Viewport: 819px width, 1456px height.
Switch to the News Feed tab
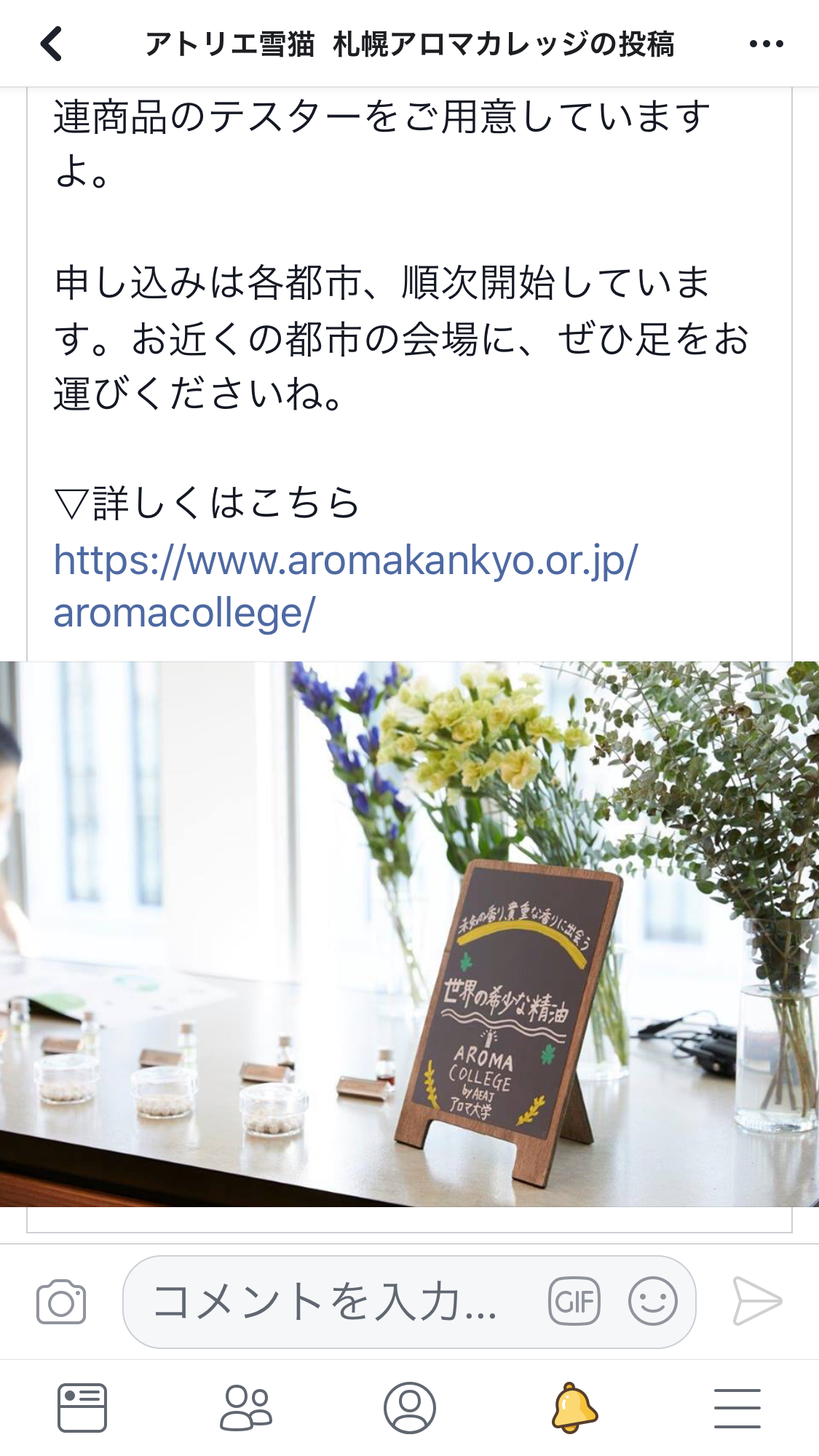click(82, 1408)
